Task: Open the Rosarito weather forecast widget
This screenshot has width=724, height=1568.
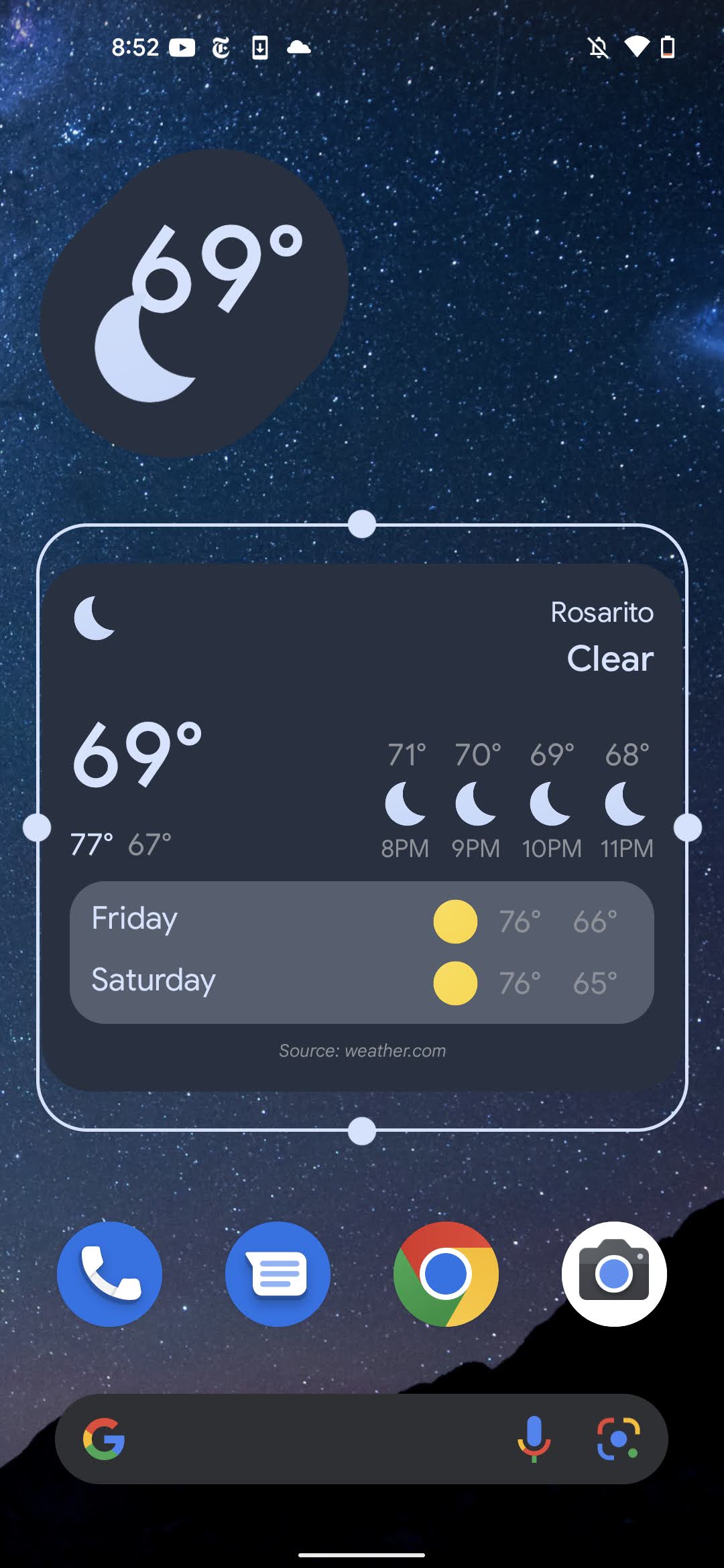Action: [x=362, y=827]
